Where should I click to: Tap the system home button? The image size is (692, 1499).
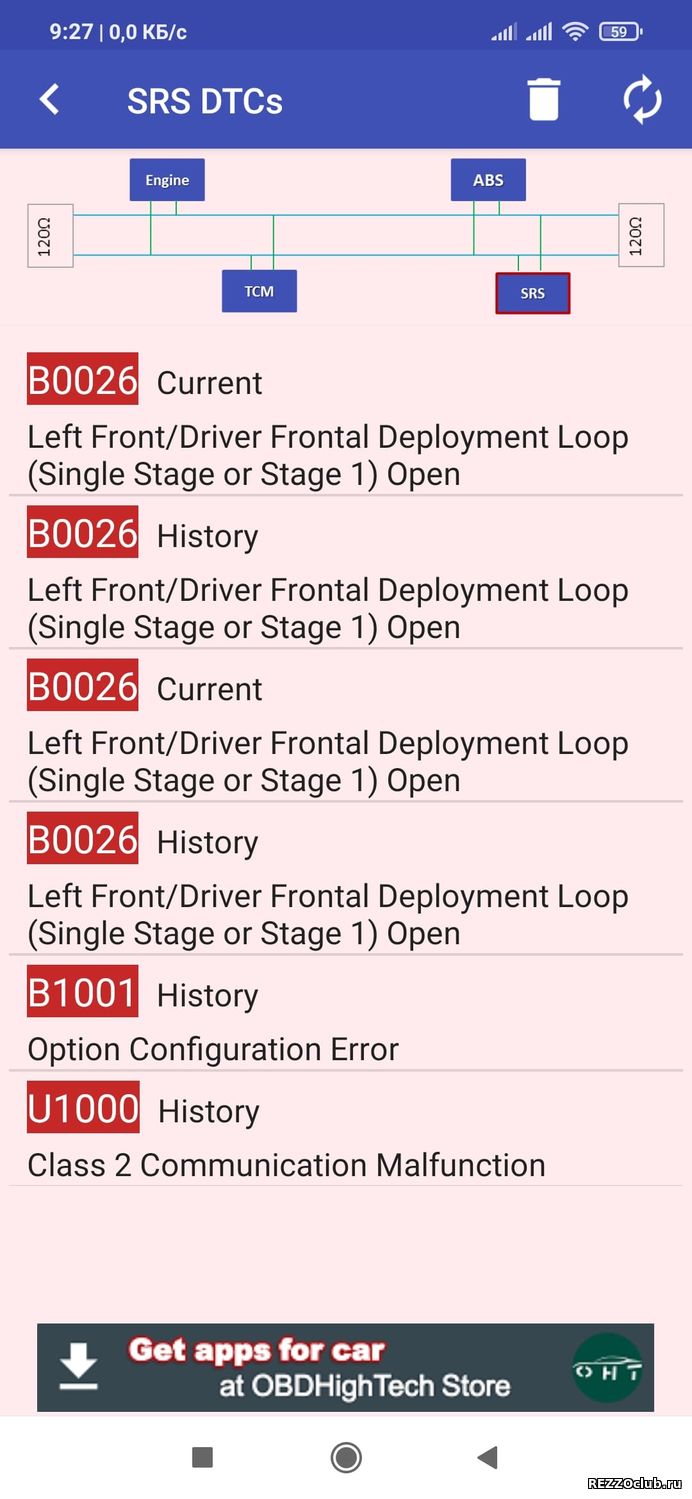[346, 1457]
